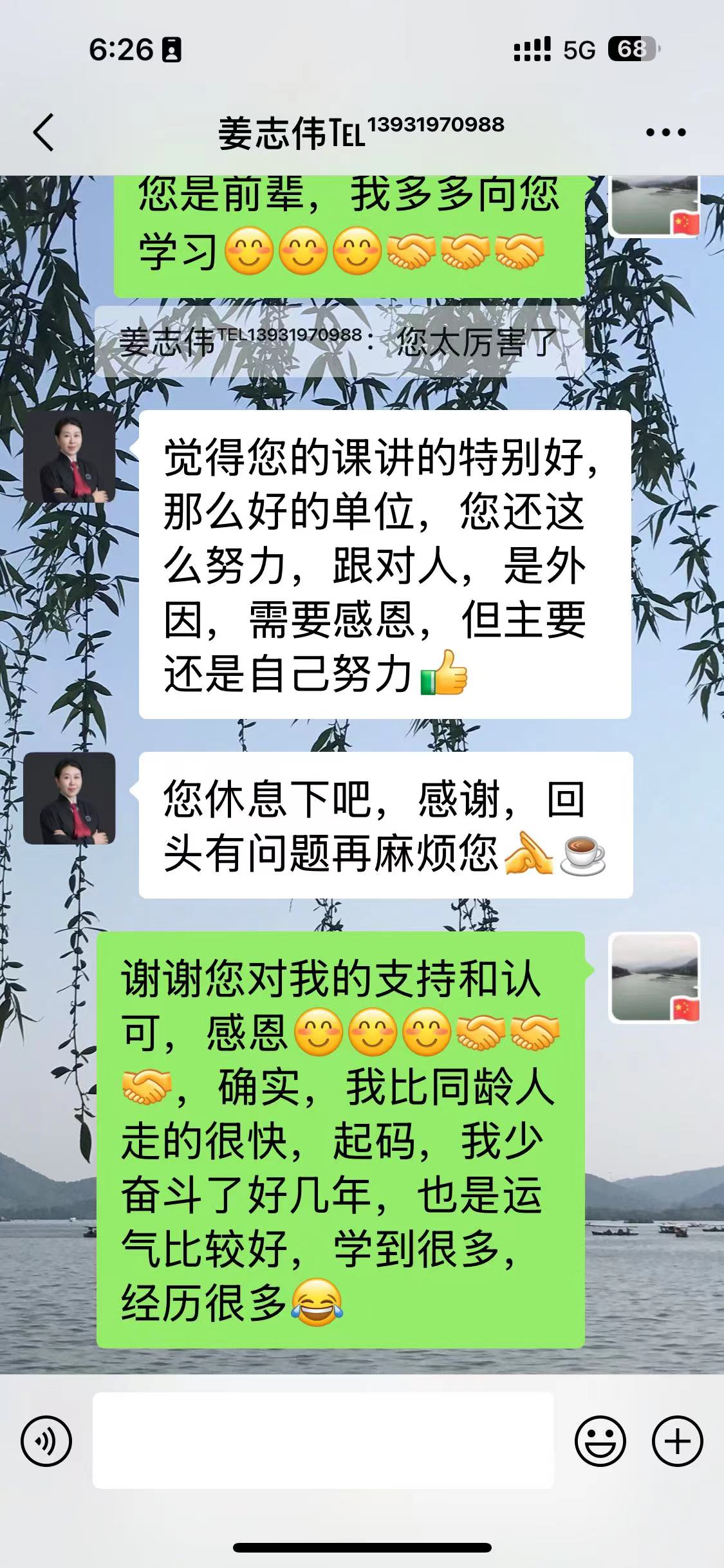Open contact avatar beside 您休息下吧 message
The height and width of the screenshot is (1568, 724).
point(70,798)
